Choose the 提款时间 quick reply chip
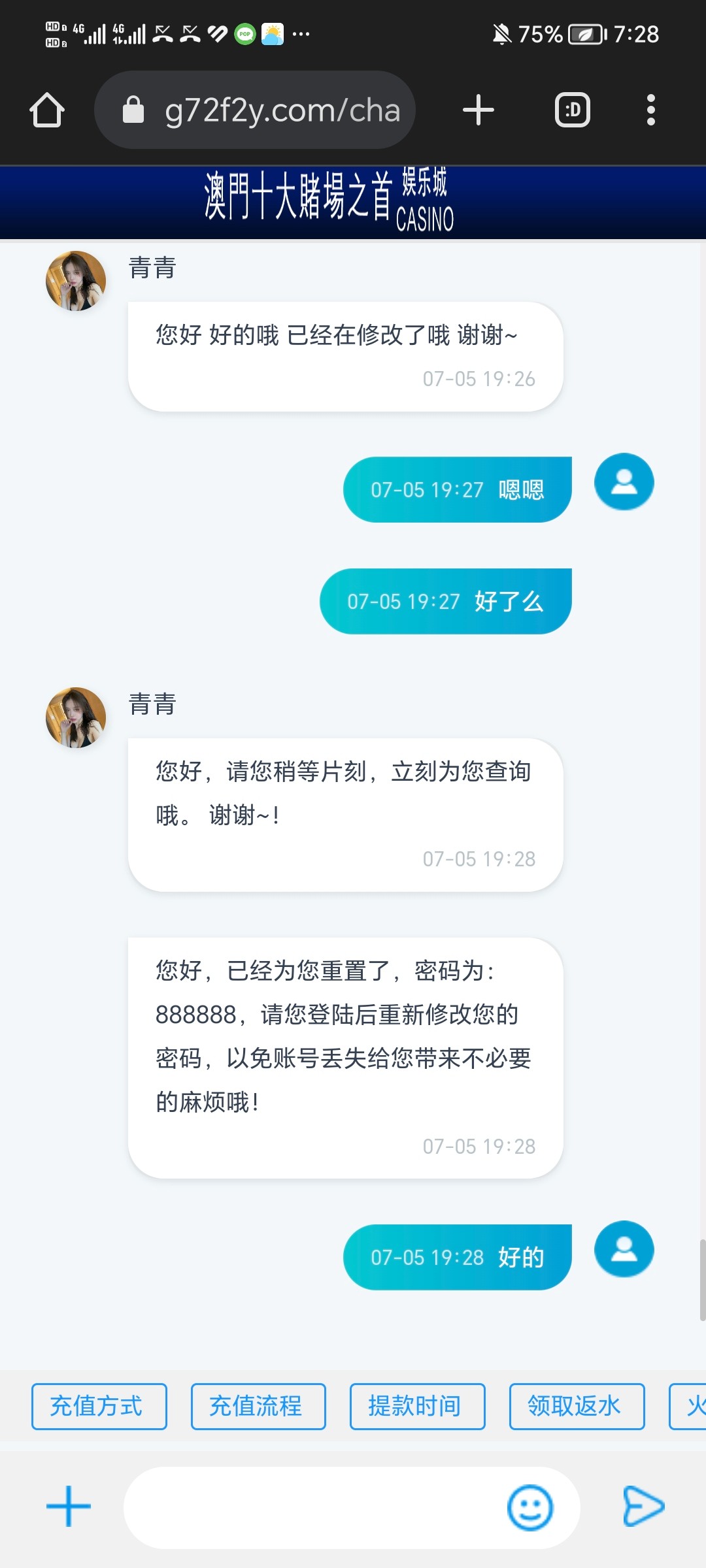The image size is (706, 1568). click(417, 1406)
